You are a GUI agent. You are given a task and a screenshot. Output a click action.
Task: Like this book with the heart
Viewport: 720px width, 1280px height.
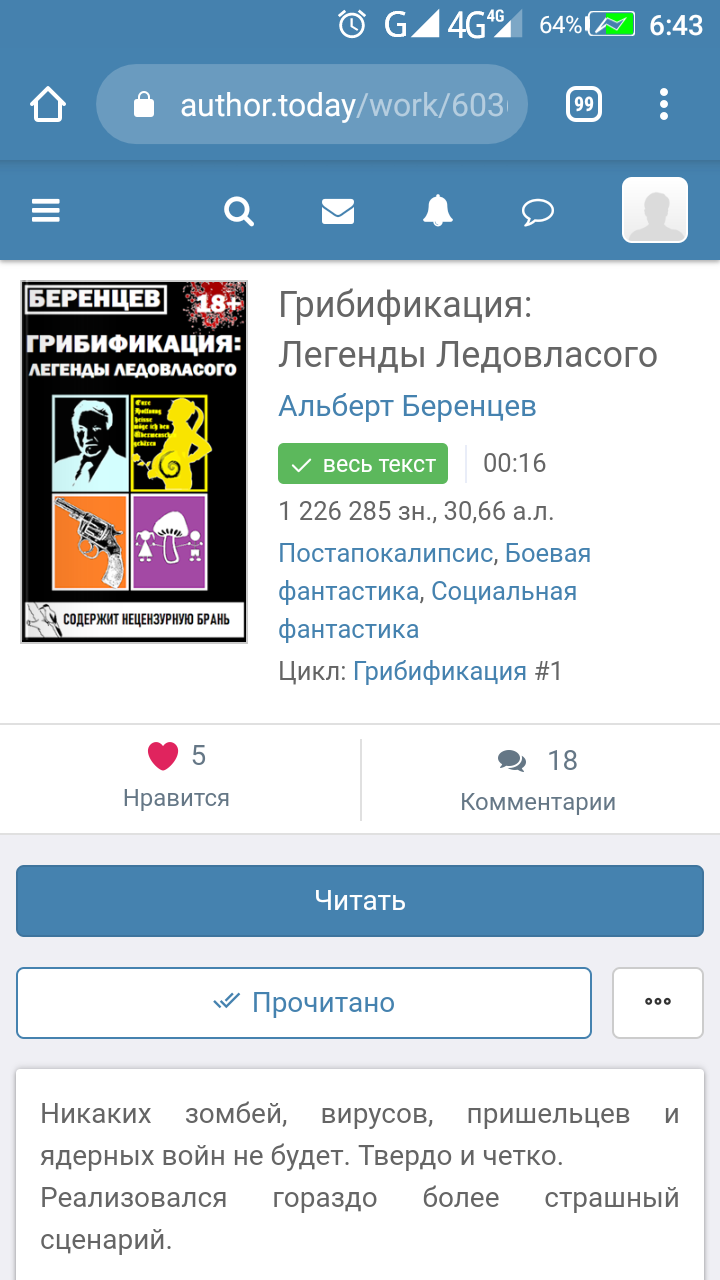pyautogui.click(x=163, y=756)
